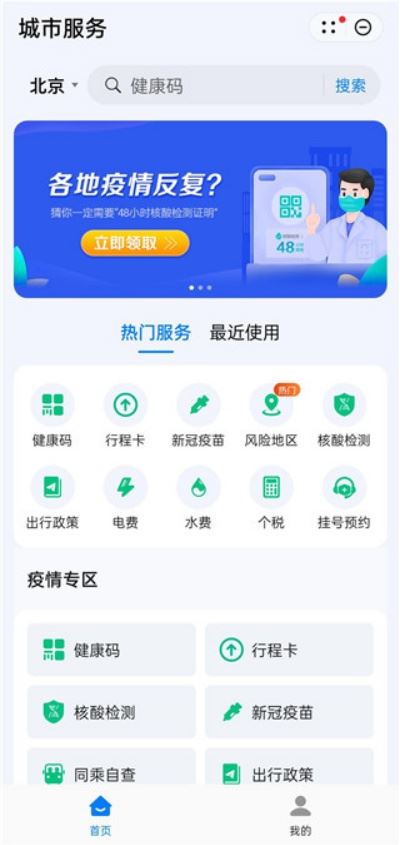
Task: Open 风险地区 with the 热门 badge
Action: click(x=271, y=416)
